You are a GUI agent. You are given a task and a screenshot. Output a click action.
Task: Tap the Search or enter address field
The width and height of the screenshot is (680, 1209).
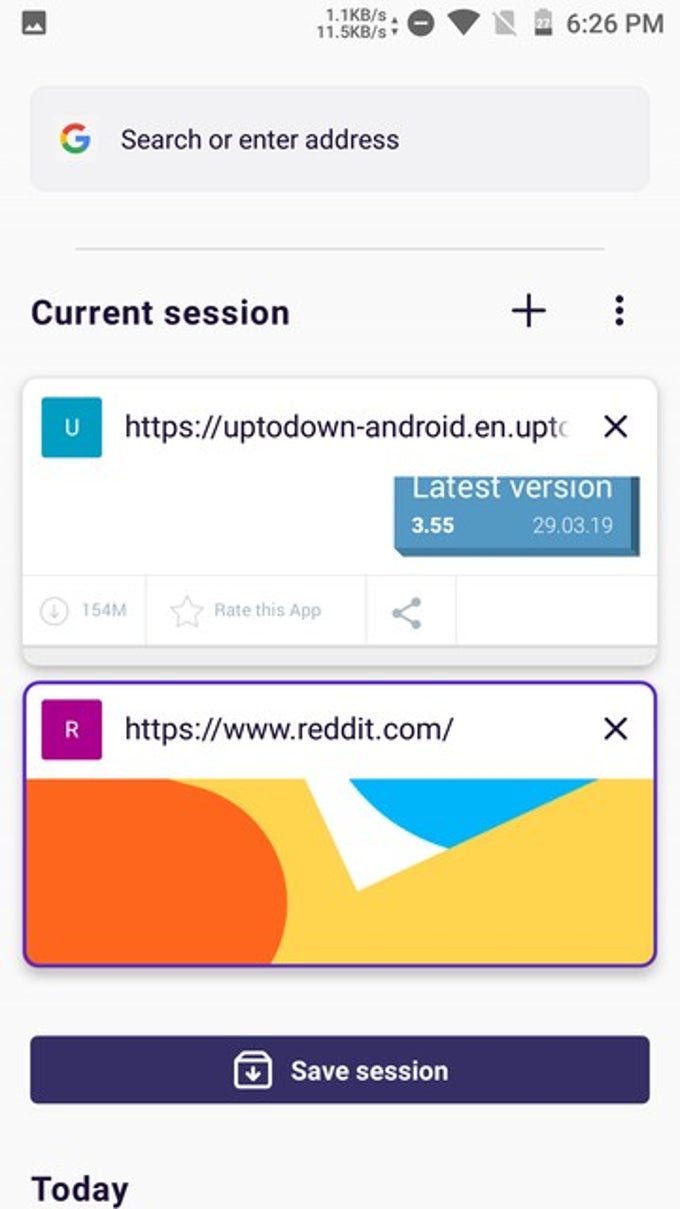pyautogui.click(x=340, y=139)
